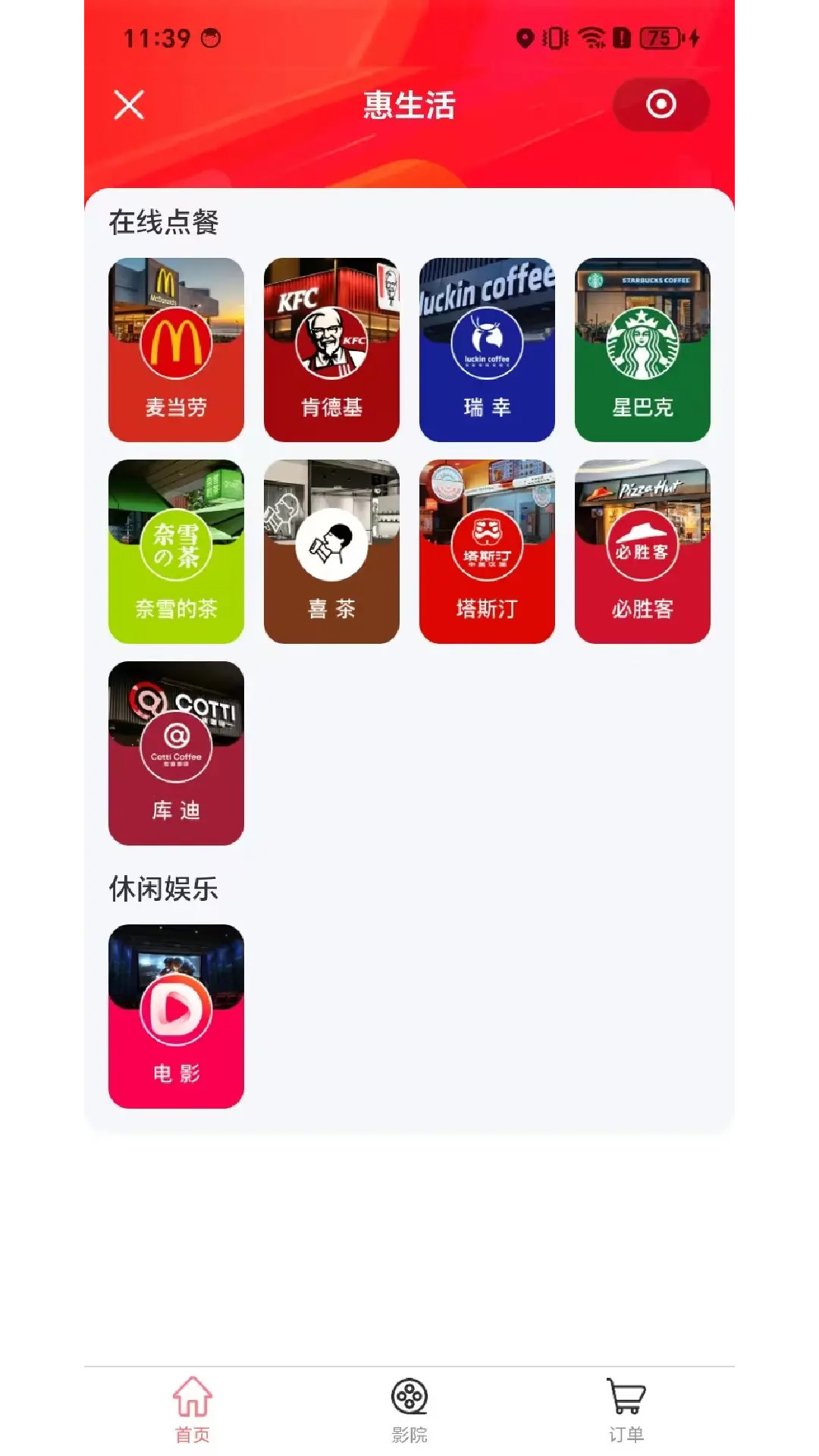Tap the red record circle button top right

click(x=660, y=106)
